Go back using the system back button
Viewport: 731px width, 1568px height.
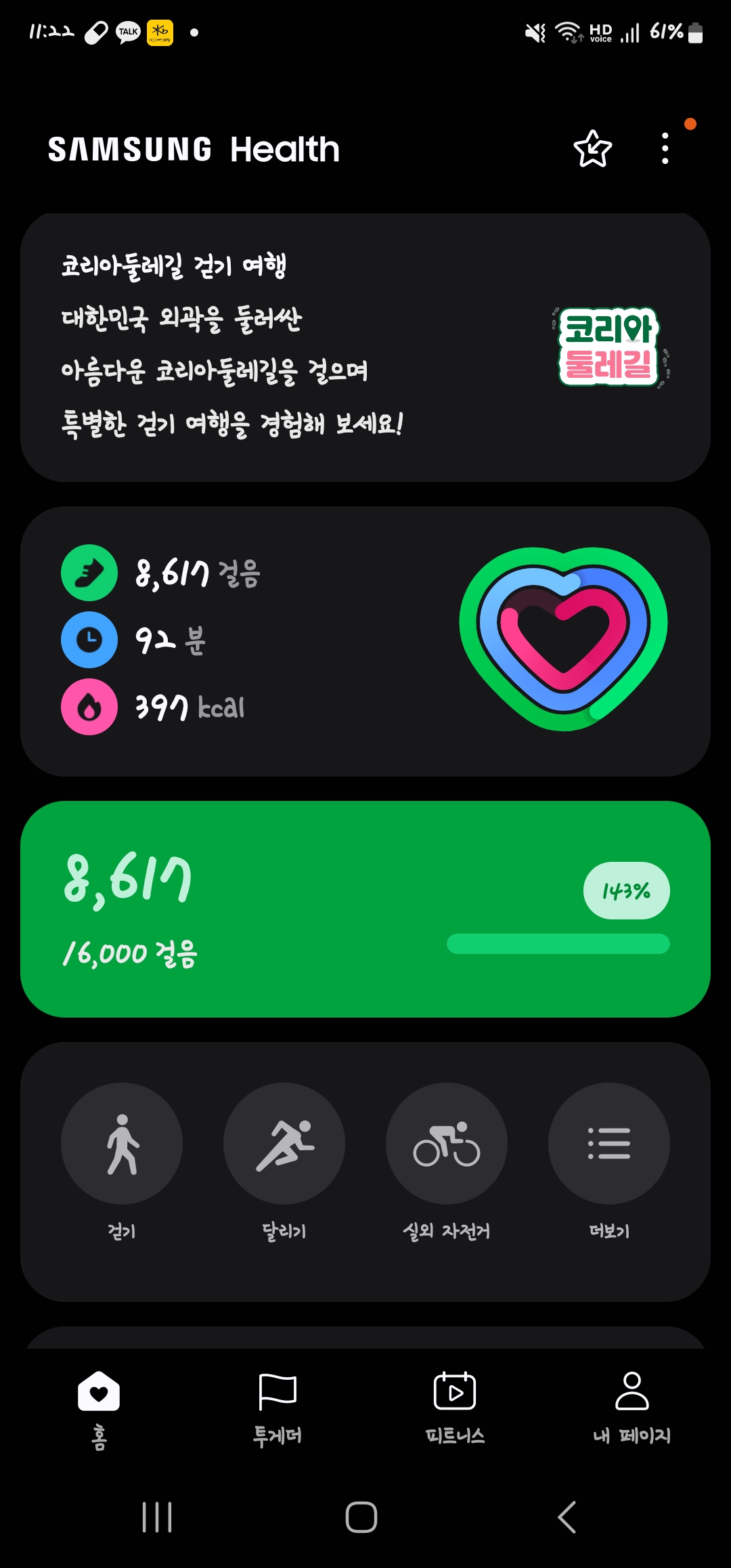(567, 1517)
